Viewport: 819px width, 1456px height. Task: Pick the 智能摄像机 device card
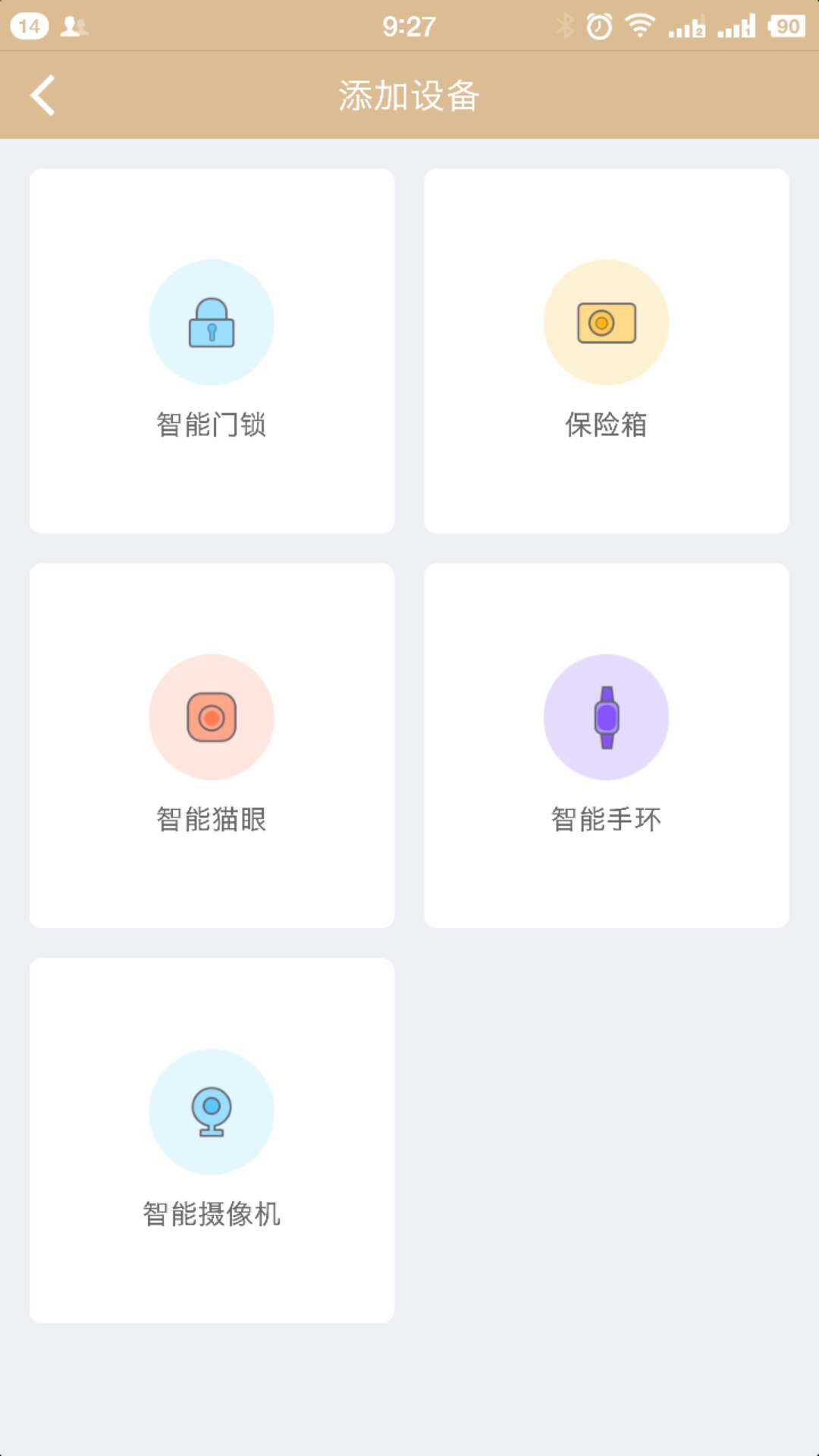[x=212, y=1140]
